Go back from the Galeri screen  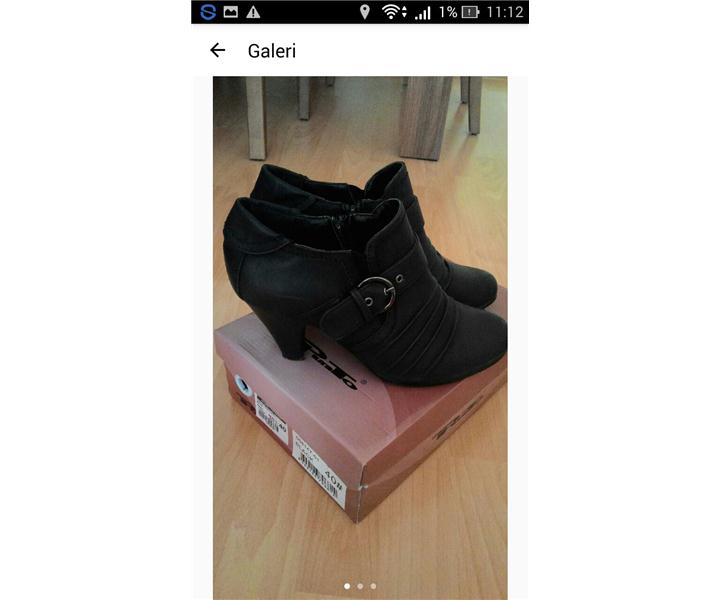click(217, 50)
